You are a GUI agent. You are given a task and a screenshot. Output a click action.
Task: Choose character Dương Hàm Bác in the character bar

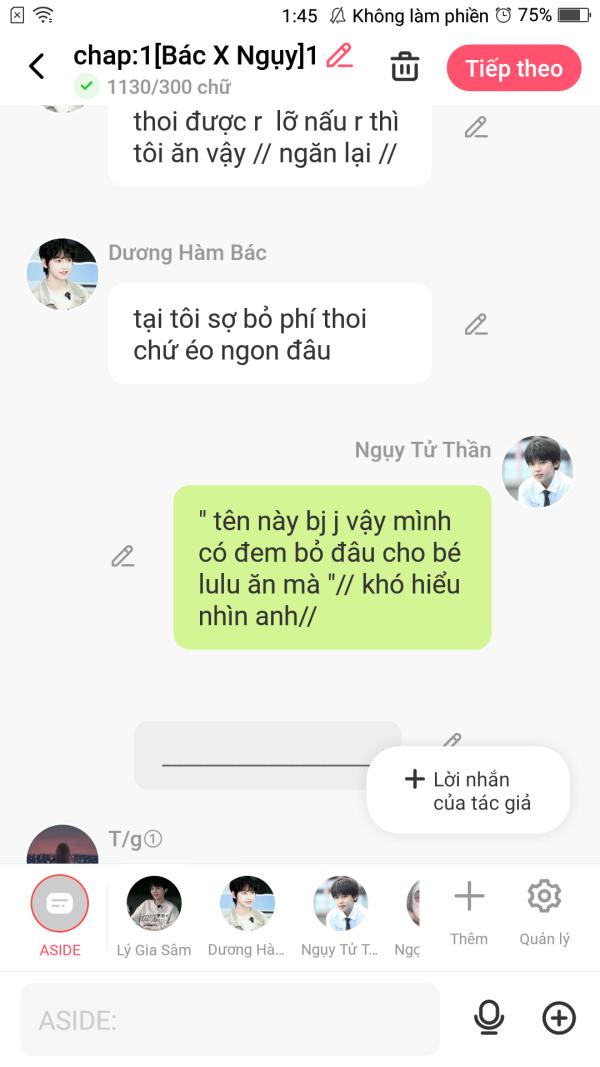point(247,916)
